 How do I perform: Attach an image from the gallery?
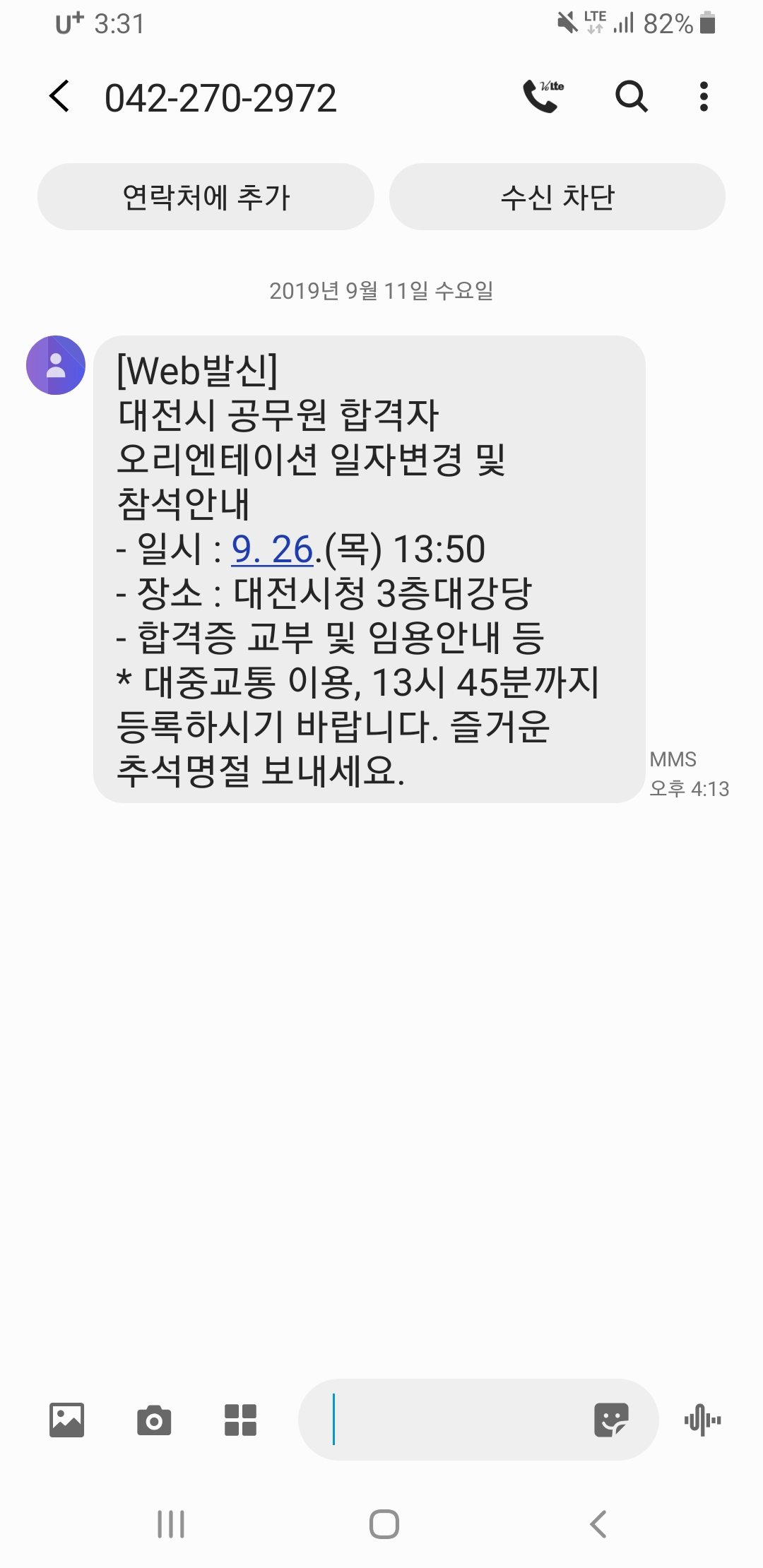coord(67,1420)
